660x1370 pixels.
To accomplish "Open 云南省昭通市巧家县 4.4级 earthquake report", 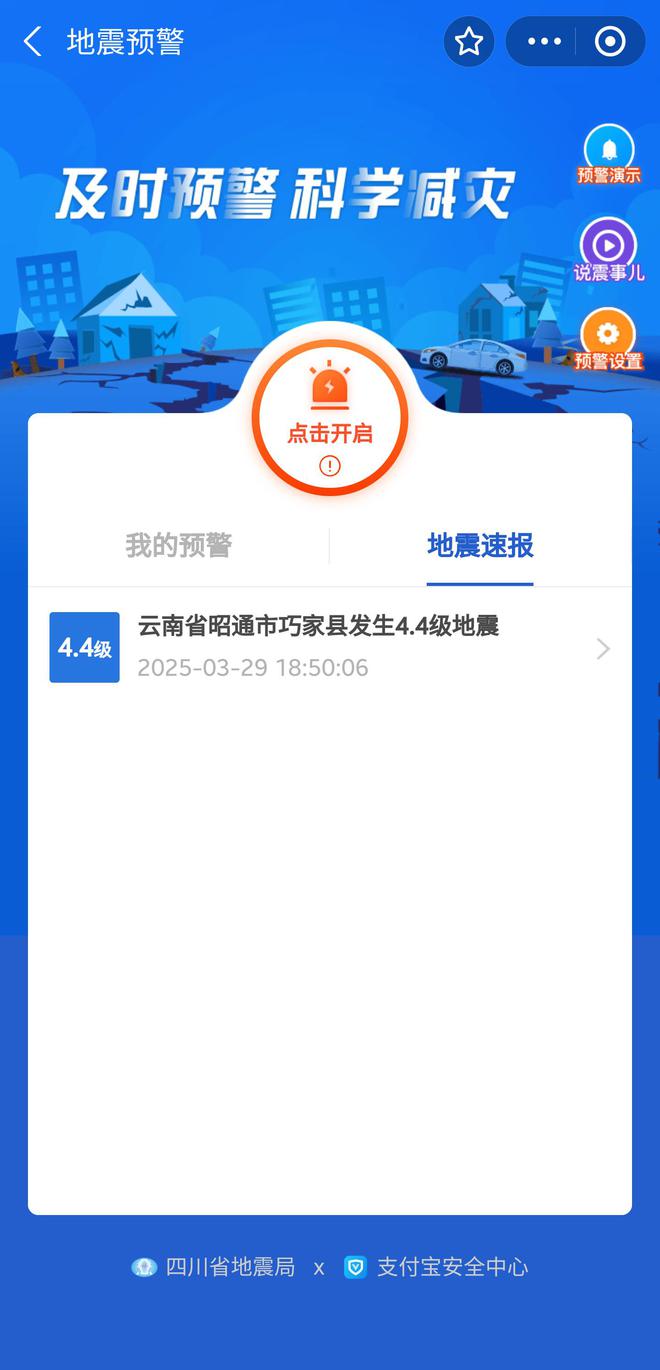I will [x=330, y=647].
